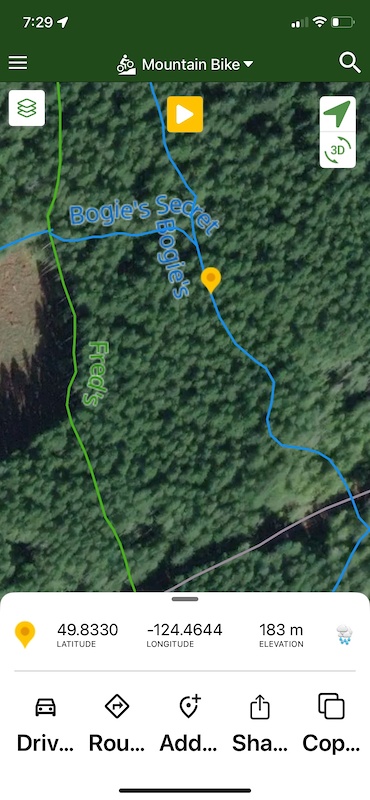
Task: Add this point as a waypoint
Action: [x=188, y=723]
